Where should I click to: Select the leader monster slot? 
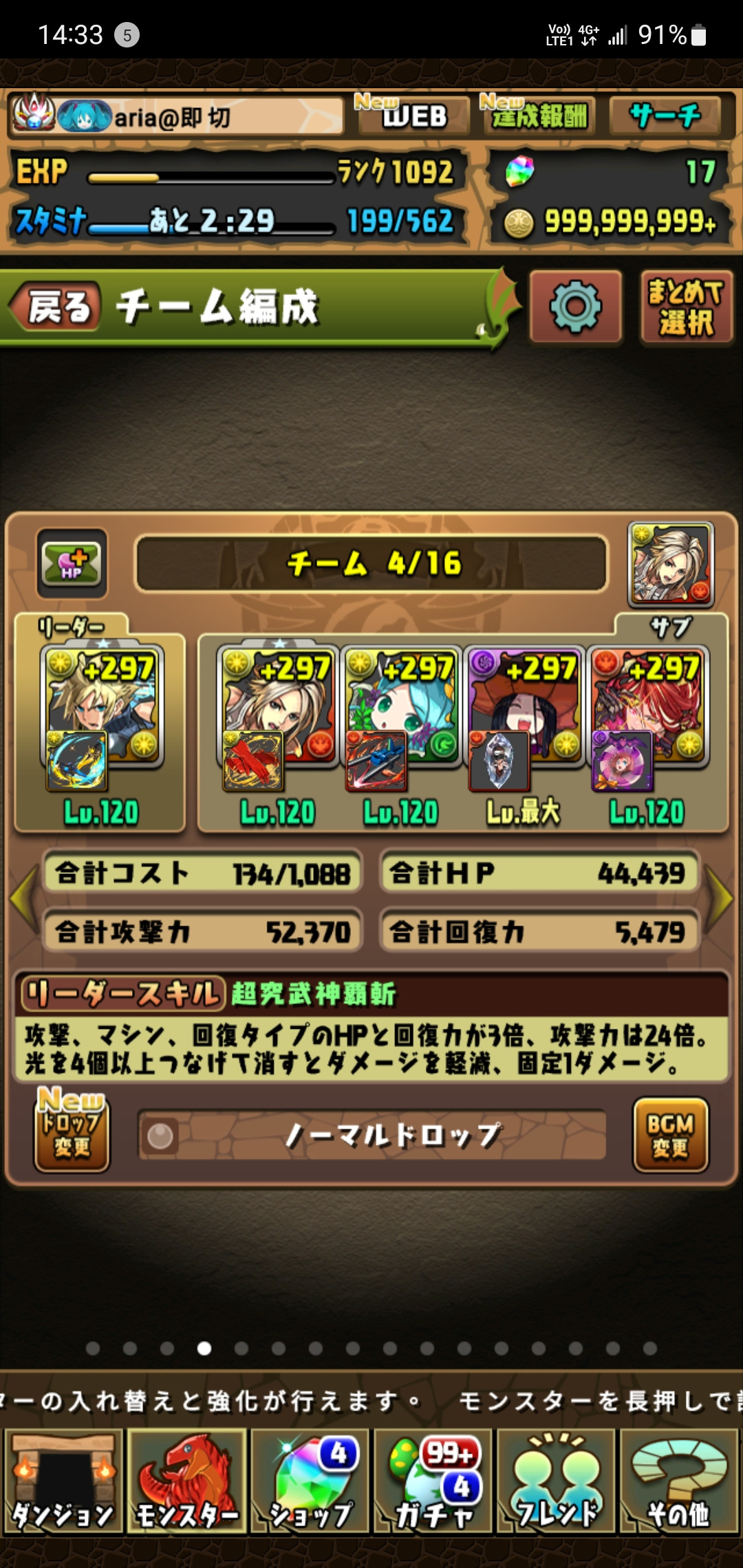point(102,722)
